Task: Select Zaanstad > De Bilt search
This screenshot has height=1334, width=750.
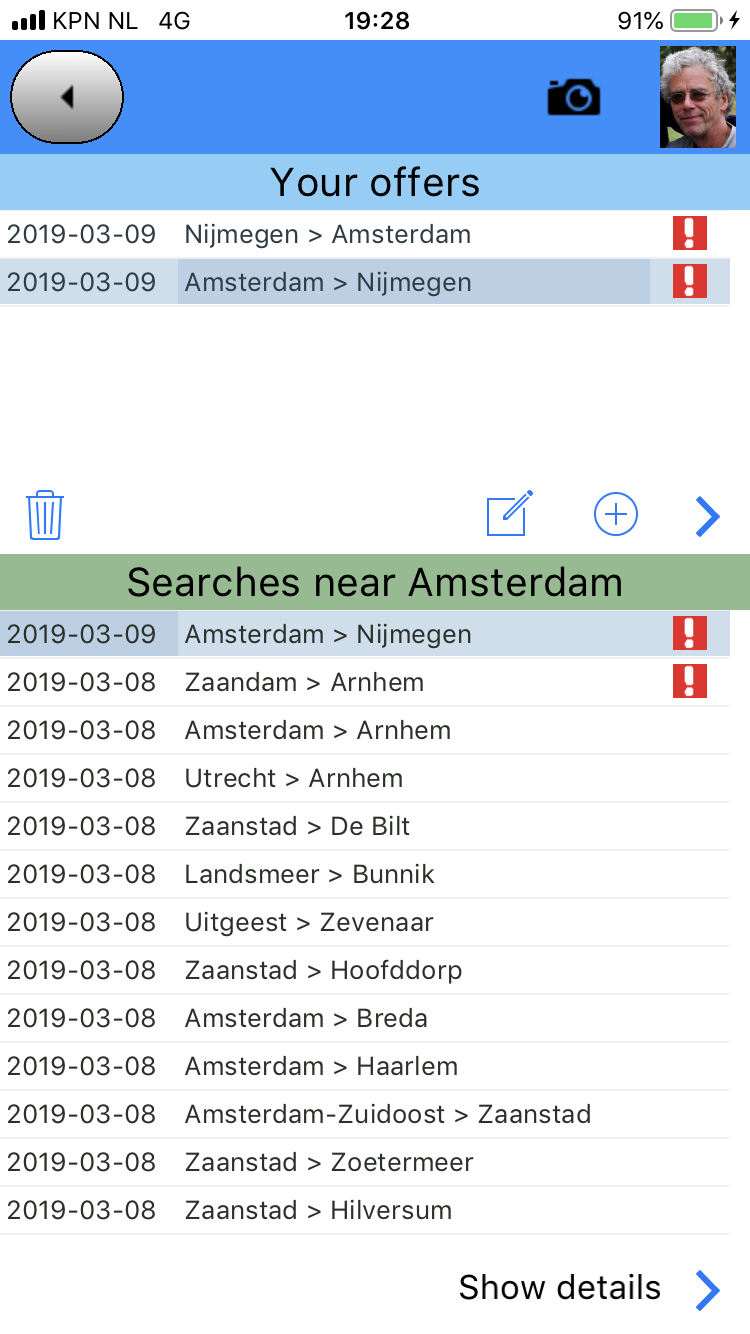Action: [365, 827]
